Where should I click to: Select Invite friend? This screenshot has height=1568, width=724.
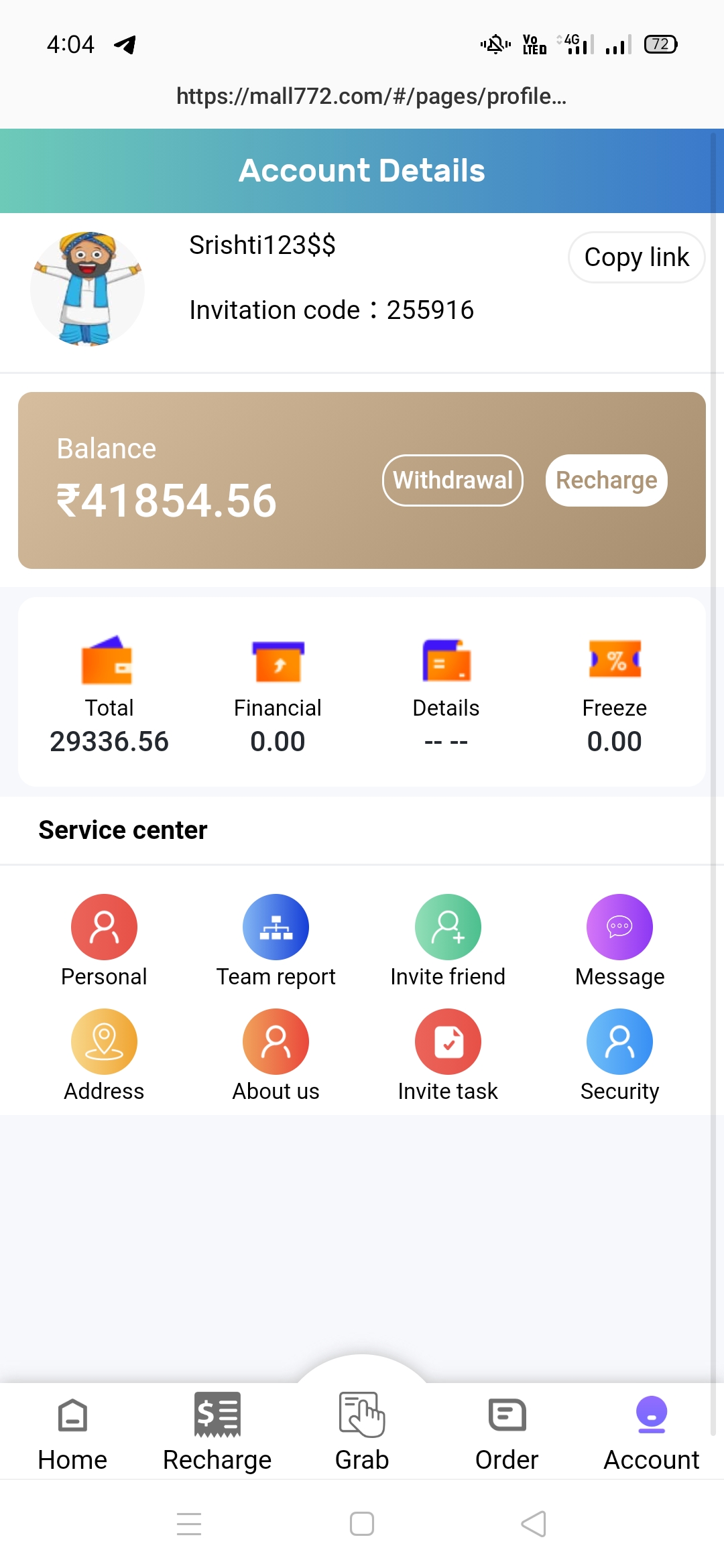(448, 941)
